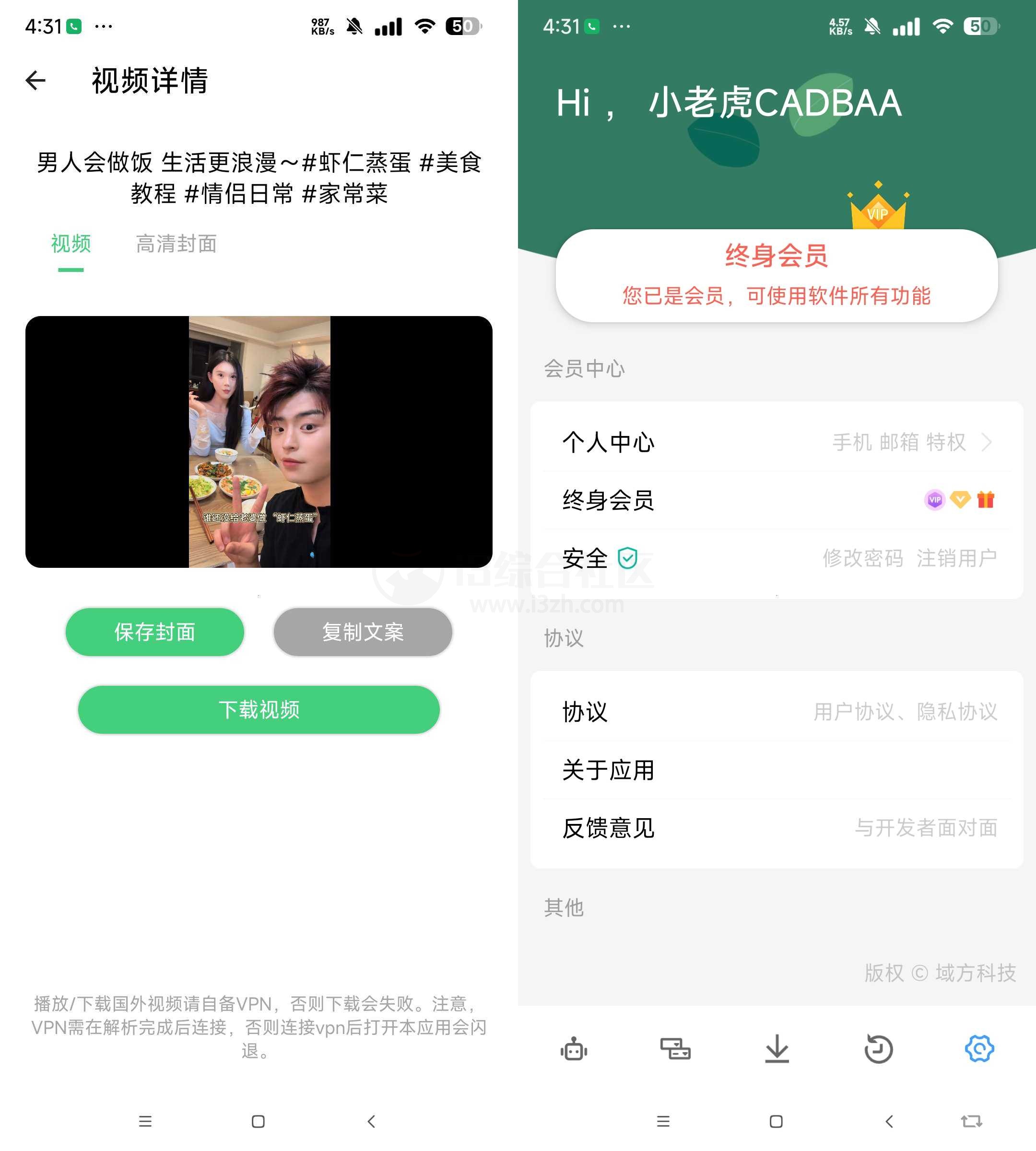Click the purple VIP badge beside 终身会员

pyautogui.click(x=934, y=499)
